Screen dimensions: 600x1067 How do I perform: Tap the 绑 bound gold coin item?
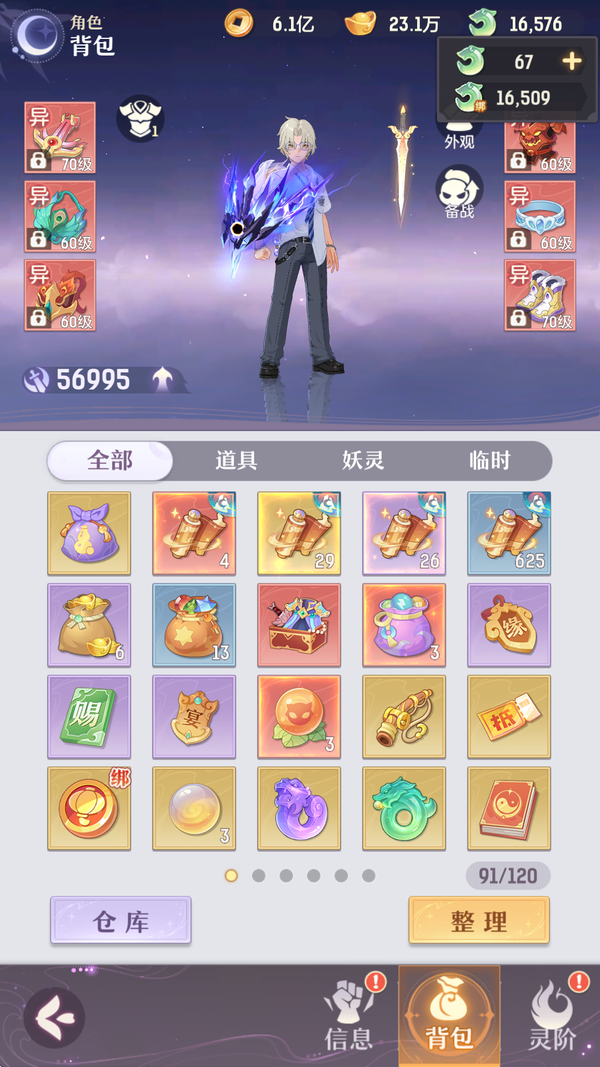coord(89,808)
